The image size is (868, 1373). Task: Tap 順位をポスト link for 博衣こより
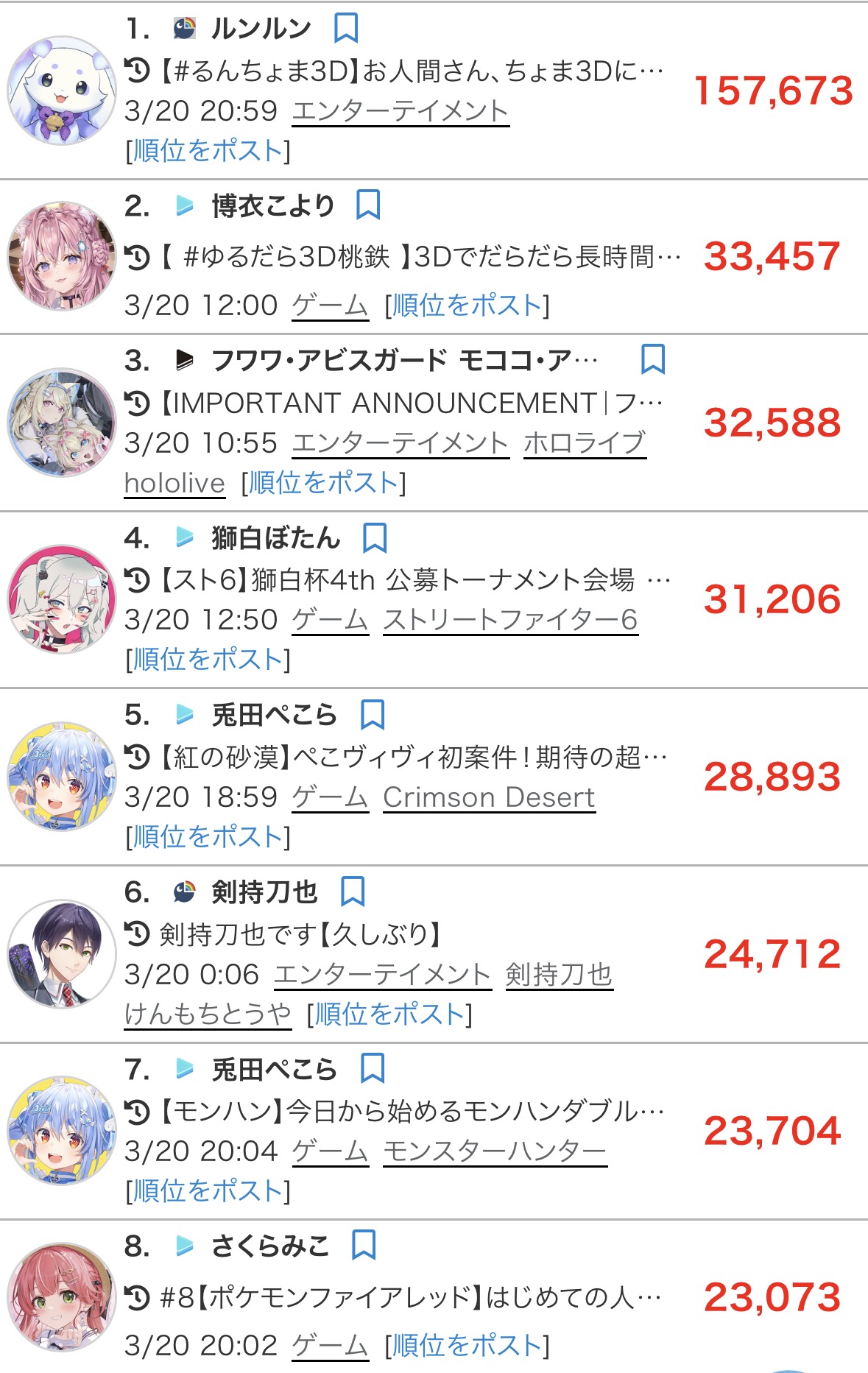pyautogui.click(x=467, y=305)
